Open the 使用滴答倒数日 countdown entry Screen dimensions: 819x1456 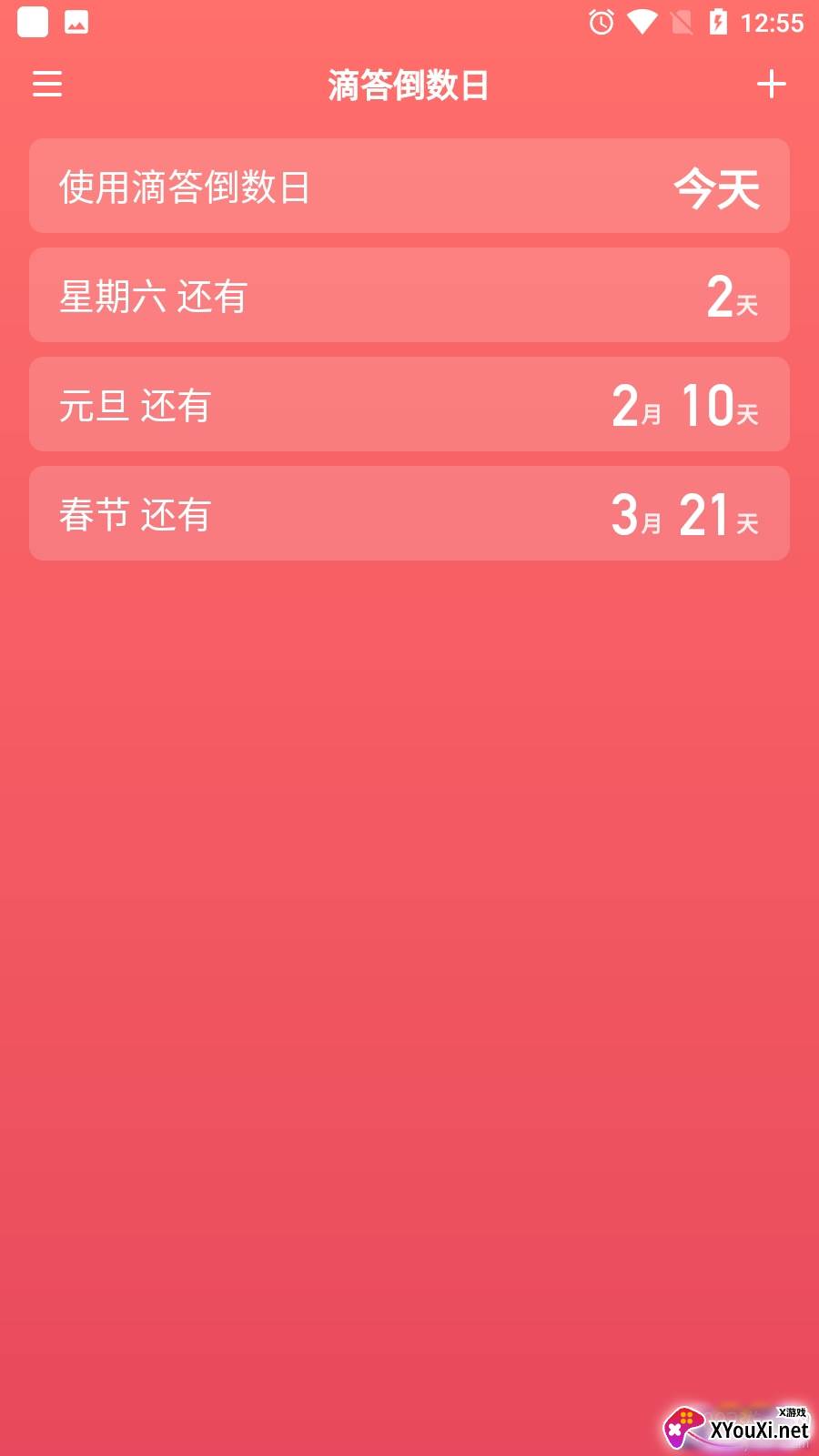pos(409,187)
